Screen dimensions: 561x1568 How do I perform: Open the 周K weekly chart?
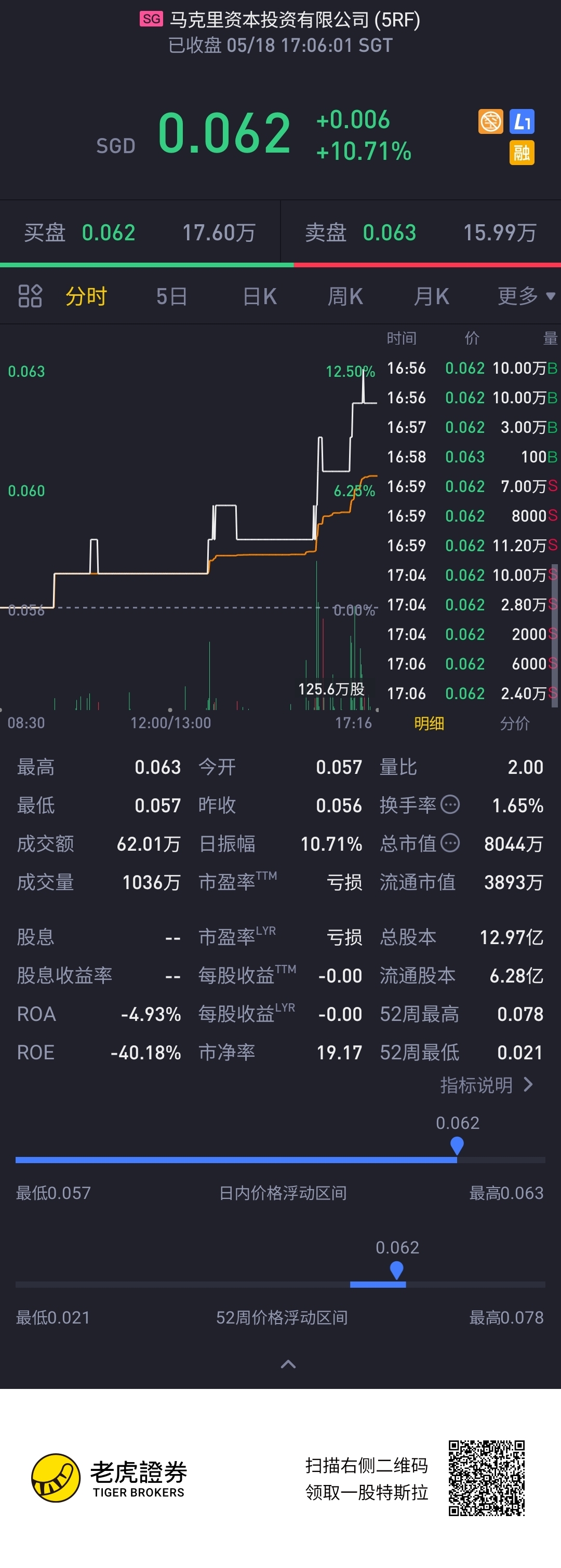pos(345,296)
